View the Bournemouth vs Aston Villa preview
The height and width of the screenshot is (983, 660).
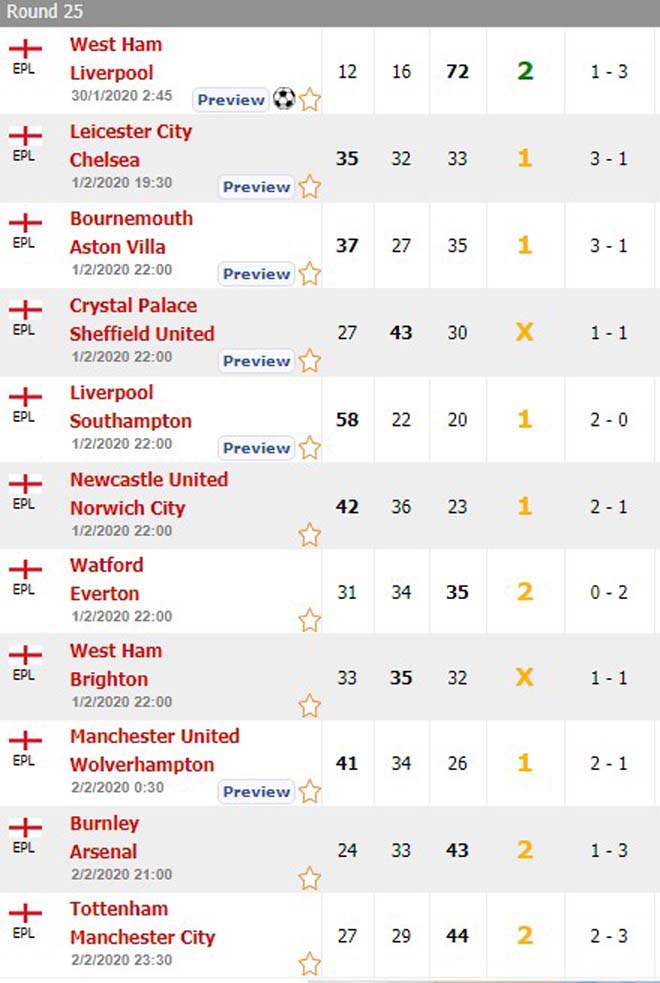coord(257,274)
